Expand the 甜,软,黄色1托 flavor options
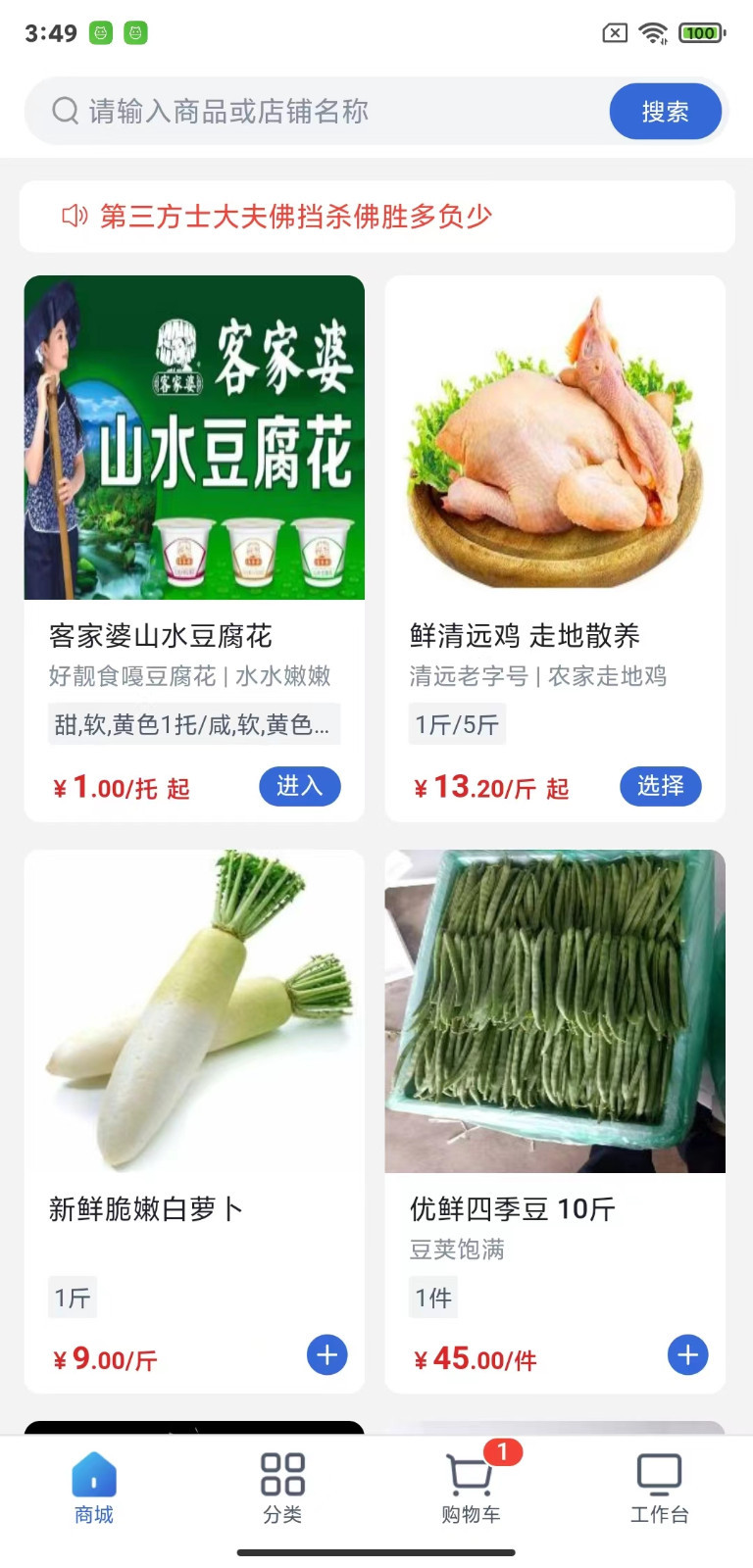The height and width of the screenshot is (1568, 753). pos(192,725)
